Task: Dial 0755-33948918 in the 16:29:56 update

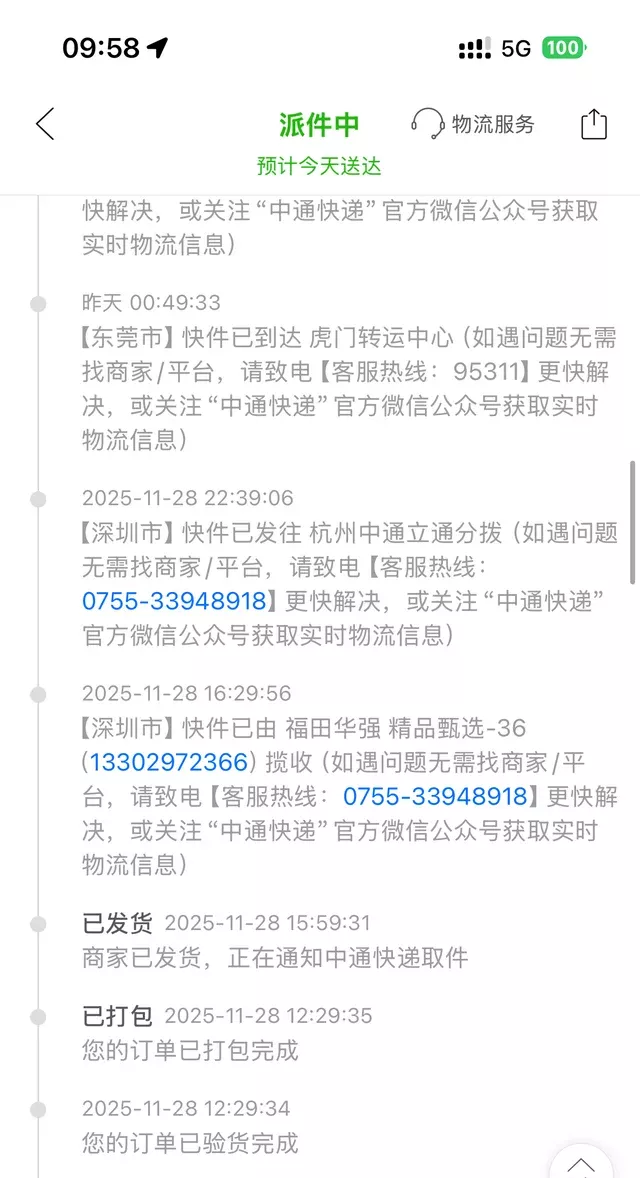Action: (x=435, y=796)
